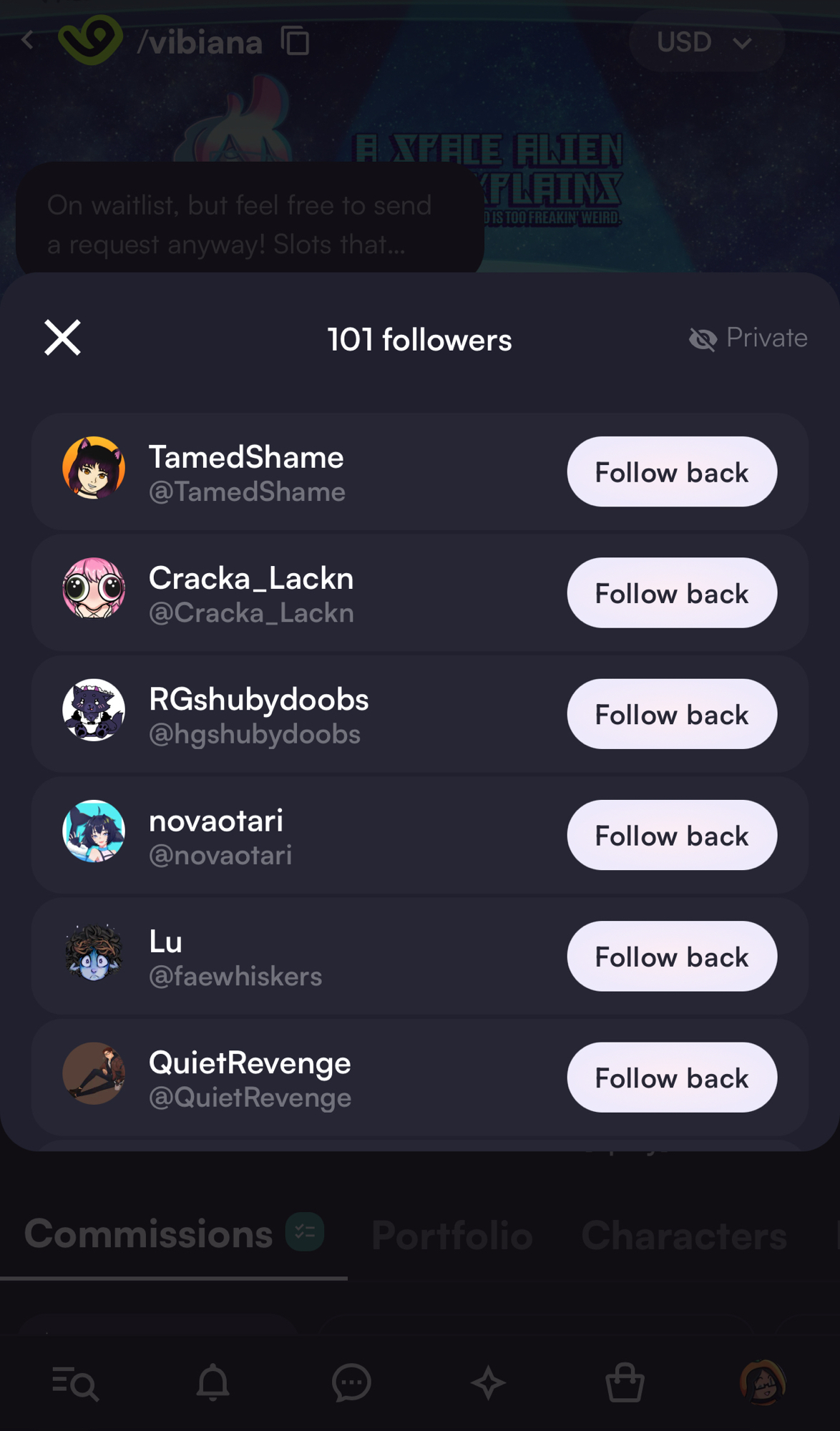Viewport: 840px width, 1431px height.
Task: Follow back TamedShame
Action: [x=671, y=472]
